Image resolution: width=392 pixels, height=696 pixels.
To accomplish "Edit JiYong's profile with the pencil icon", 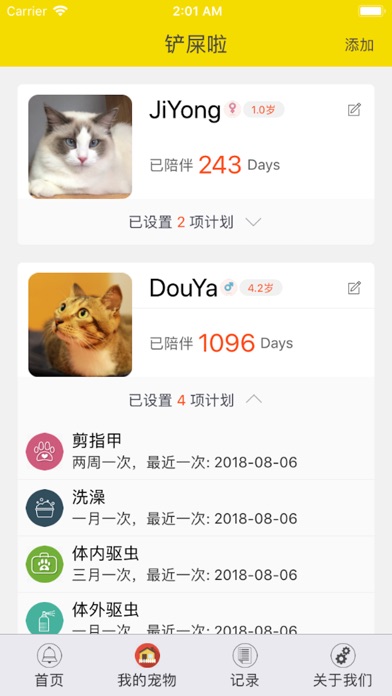I will 354,110.
